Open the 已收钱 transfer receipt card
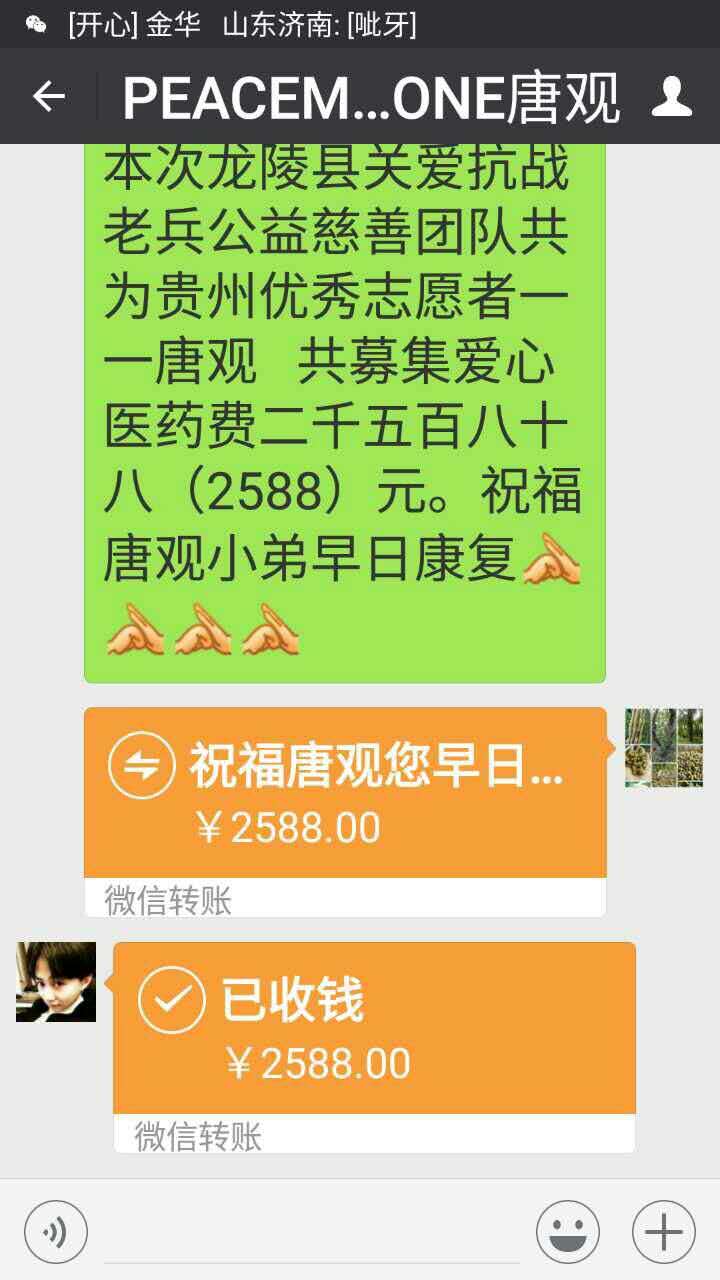Image resolution: width=720 pixels, height=1280 pixels. tap(374, 1030)
